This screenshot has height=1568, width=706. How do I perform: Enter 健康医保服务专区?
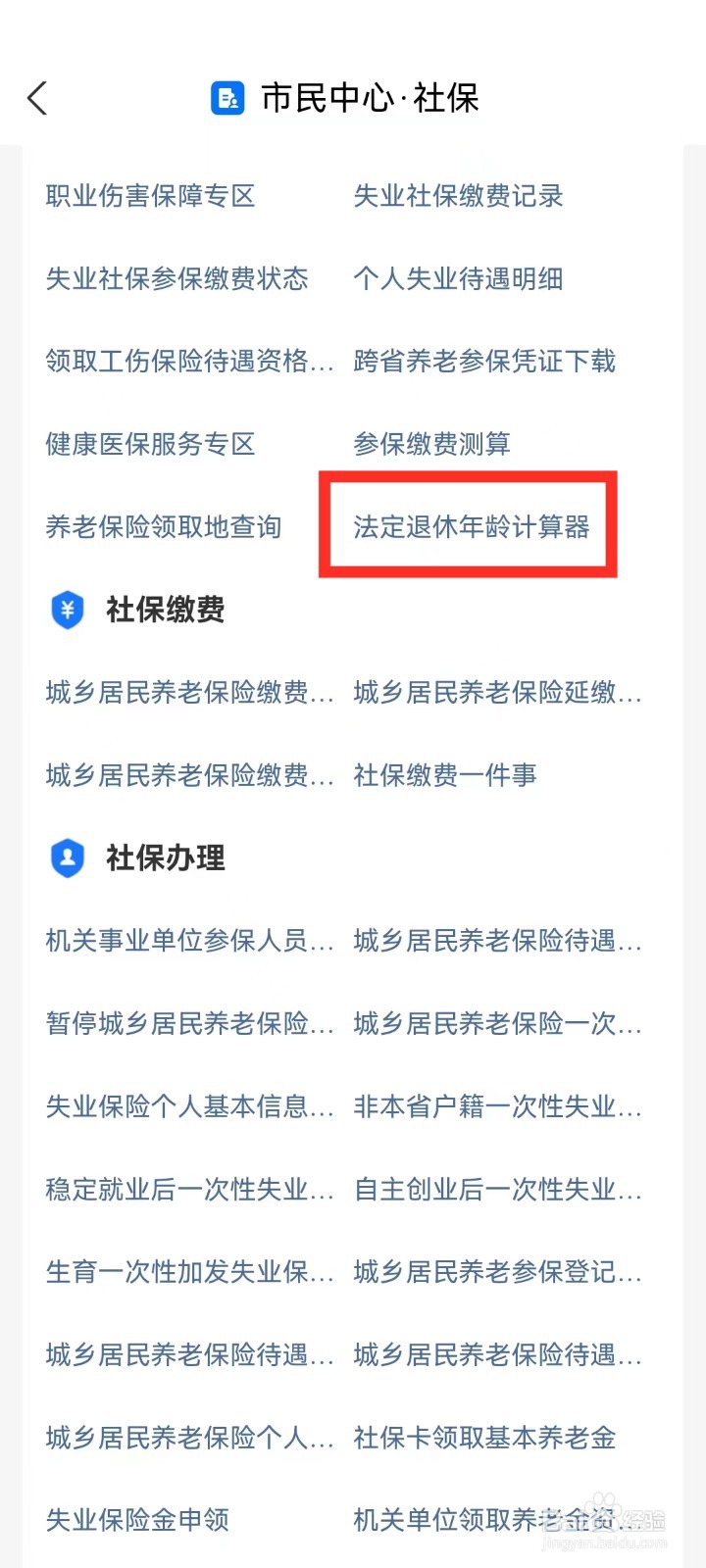tap(151, 444)
